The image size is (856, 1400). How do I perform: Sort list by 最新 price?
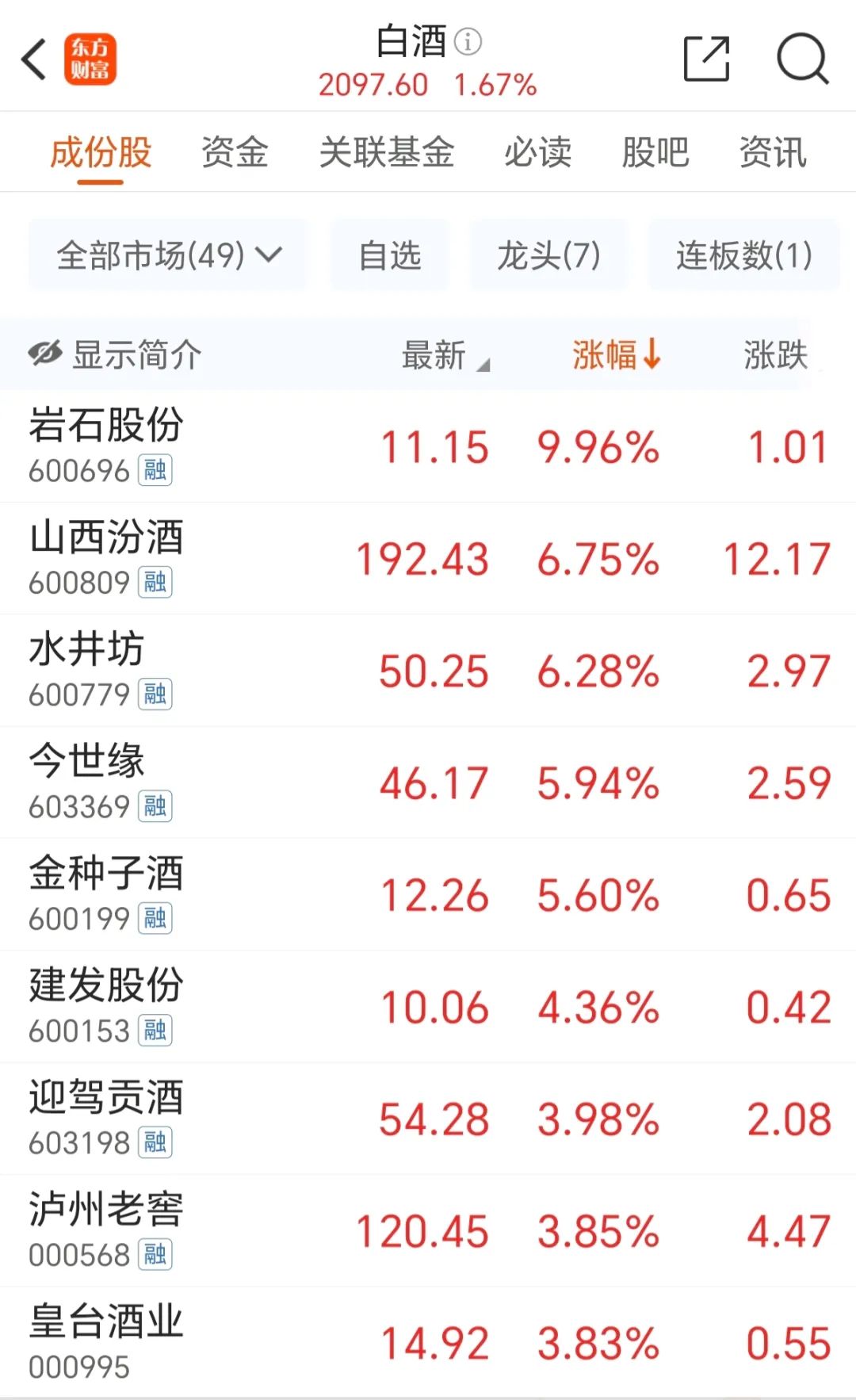click(x=445, y=354)
